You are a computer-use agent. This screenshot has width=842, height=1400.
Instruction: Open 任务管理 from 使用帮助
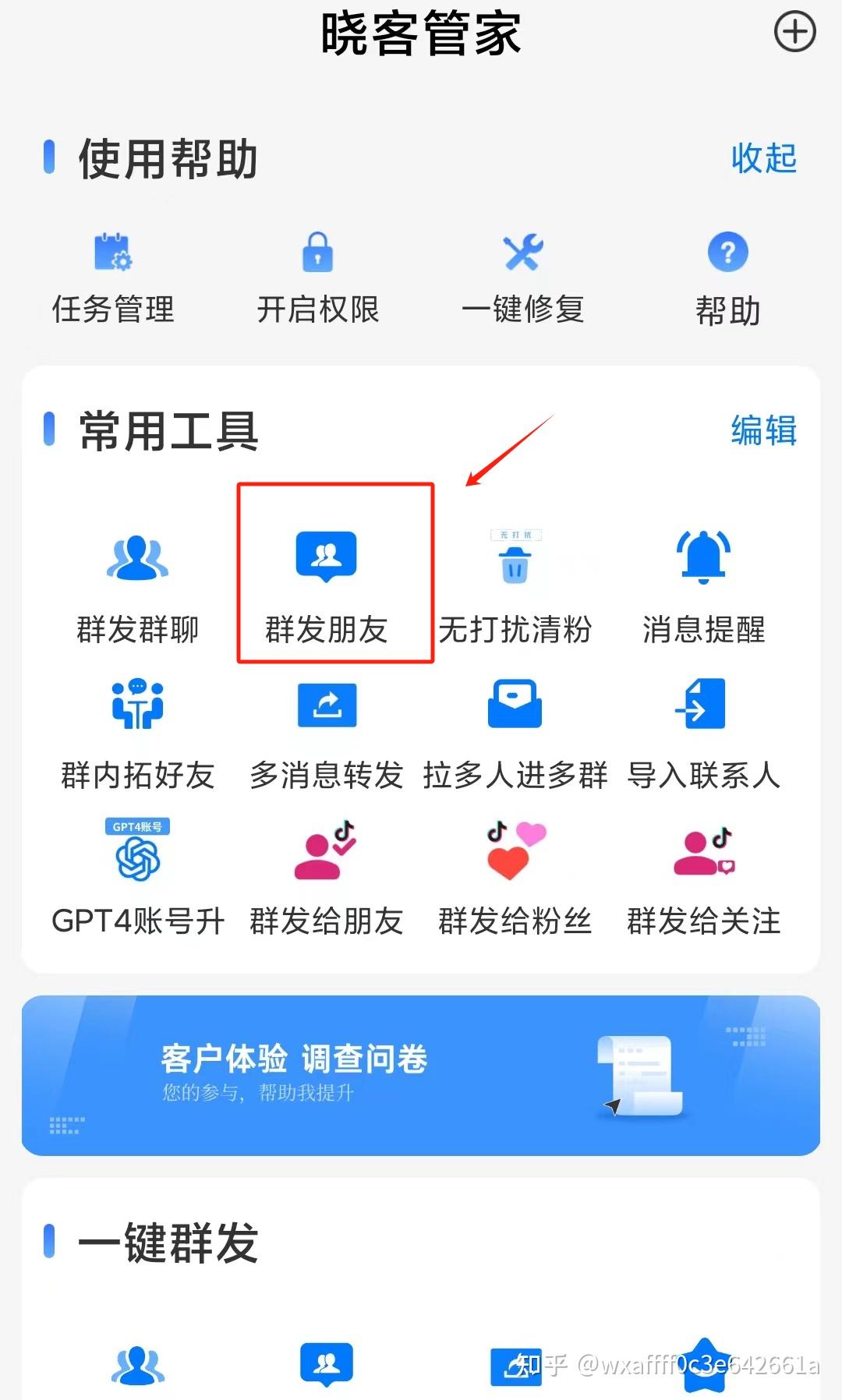111,277
